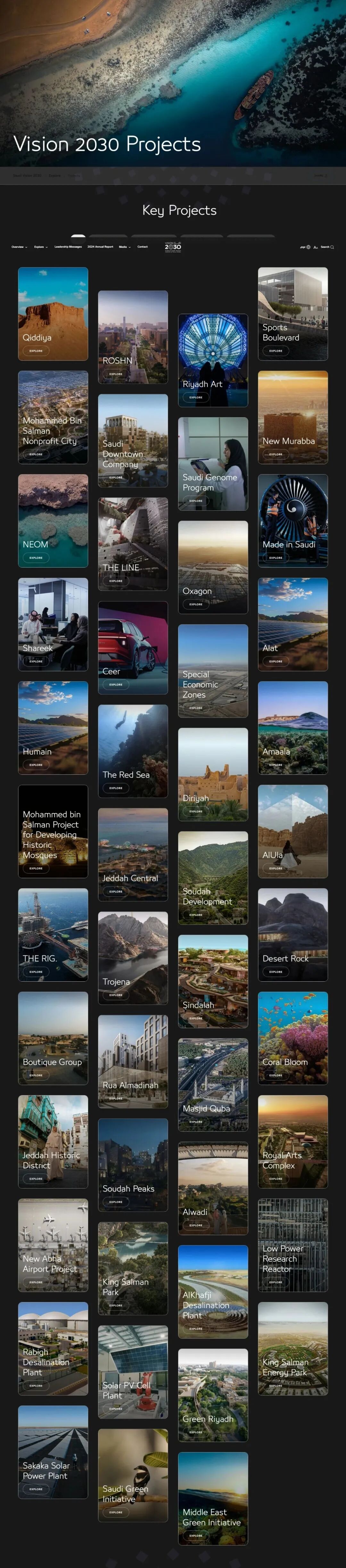Viewport: 346px width, 1568px height.
Task: Expand the Media menu
Action: (x=125, y=247)
